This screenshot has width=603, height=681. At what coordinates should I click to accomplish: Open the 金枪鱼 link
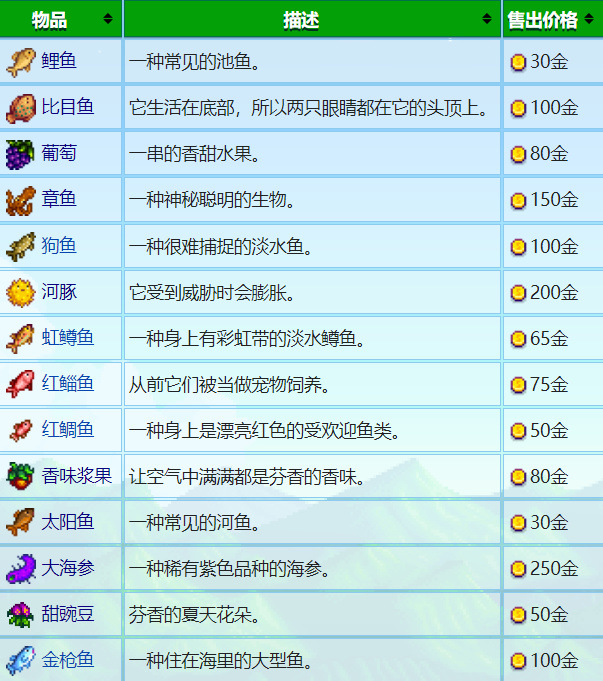[x=68, y=661]
